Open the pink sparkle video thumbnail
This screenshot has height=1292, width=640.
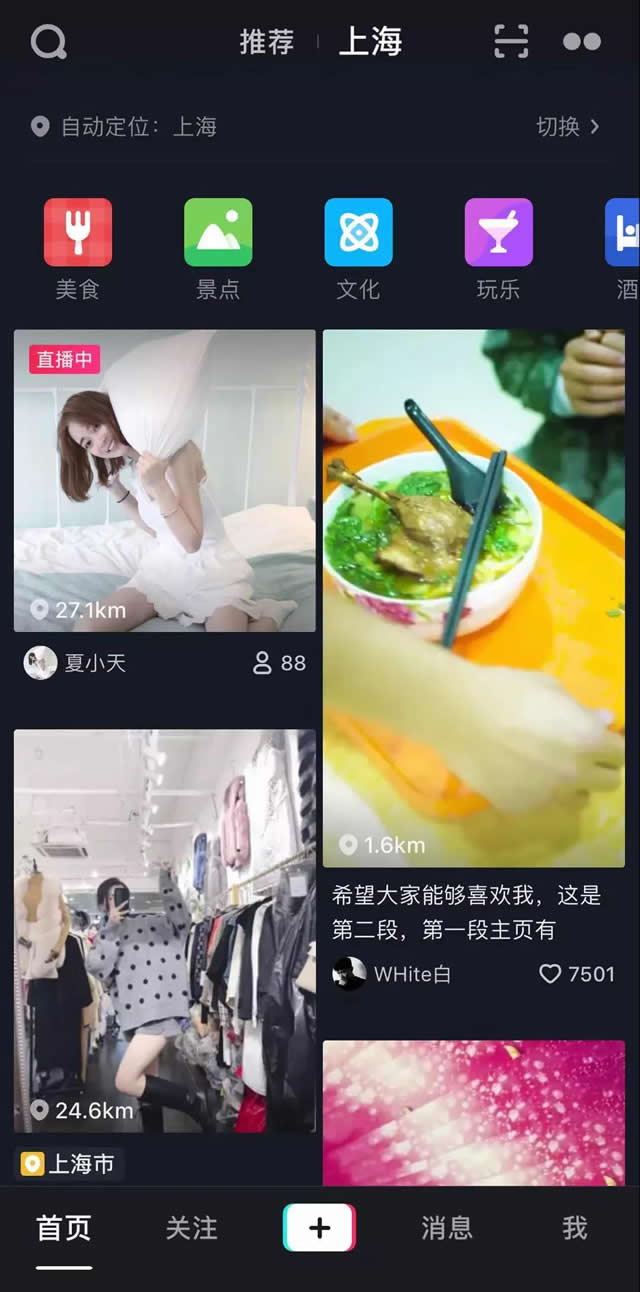473,1112
